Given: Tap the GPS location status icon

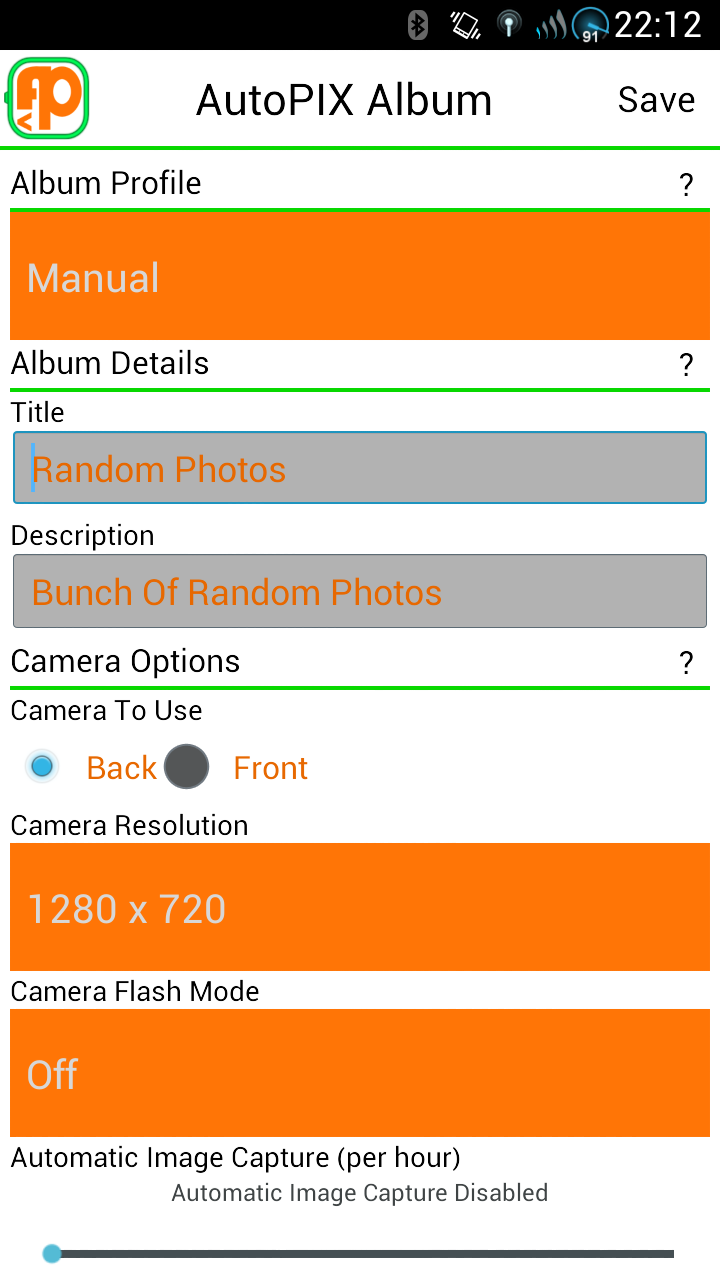Looking at the screenshot, I should (x=509, y=25).
